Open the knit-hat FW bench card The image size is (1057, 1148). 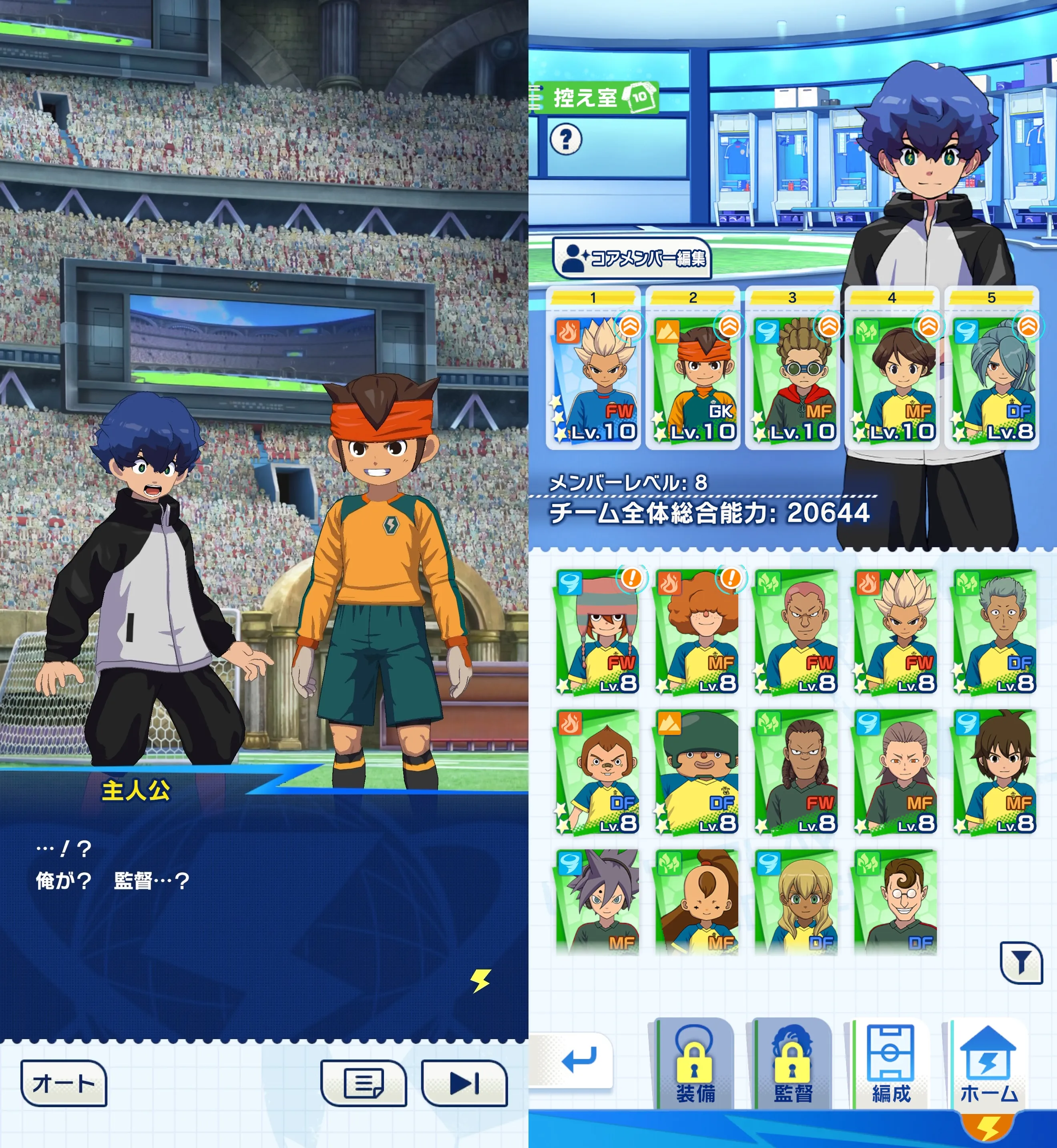(x=597, y=632)
